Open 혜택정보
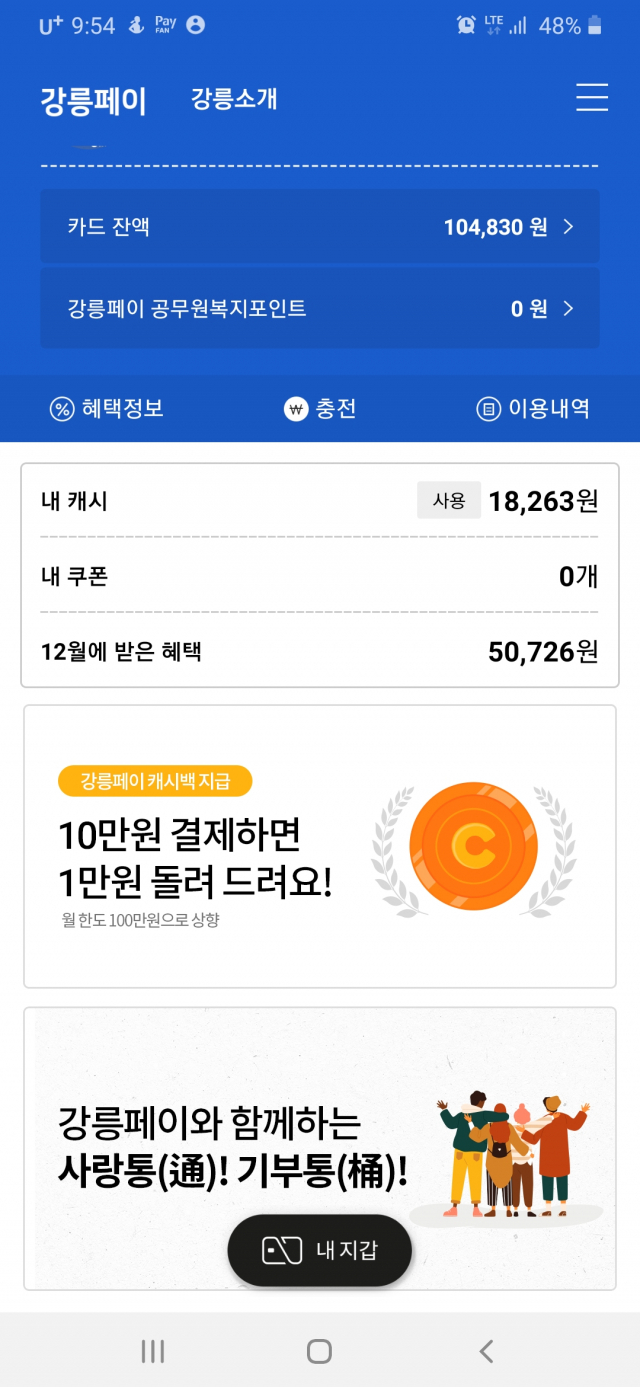640x1387 pixels. click(x=107, y=408)
